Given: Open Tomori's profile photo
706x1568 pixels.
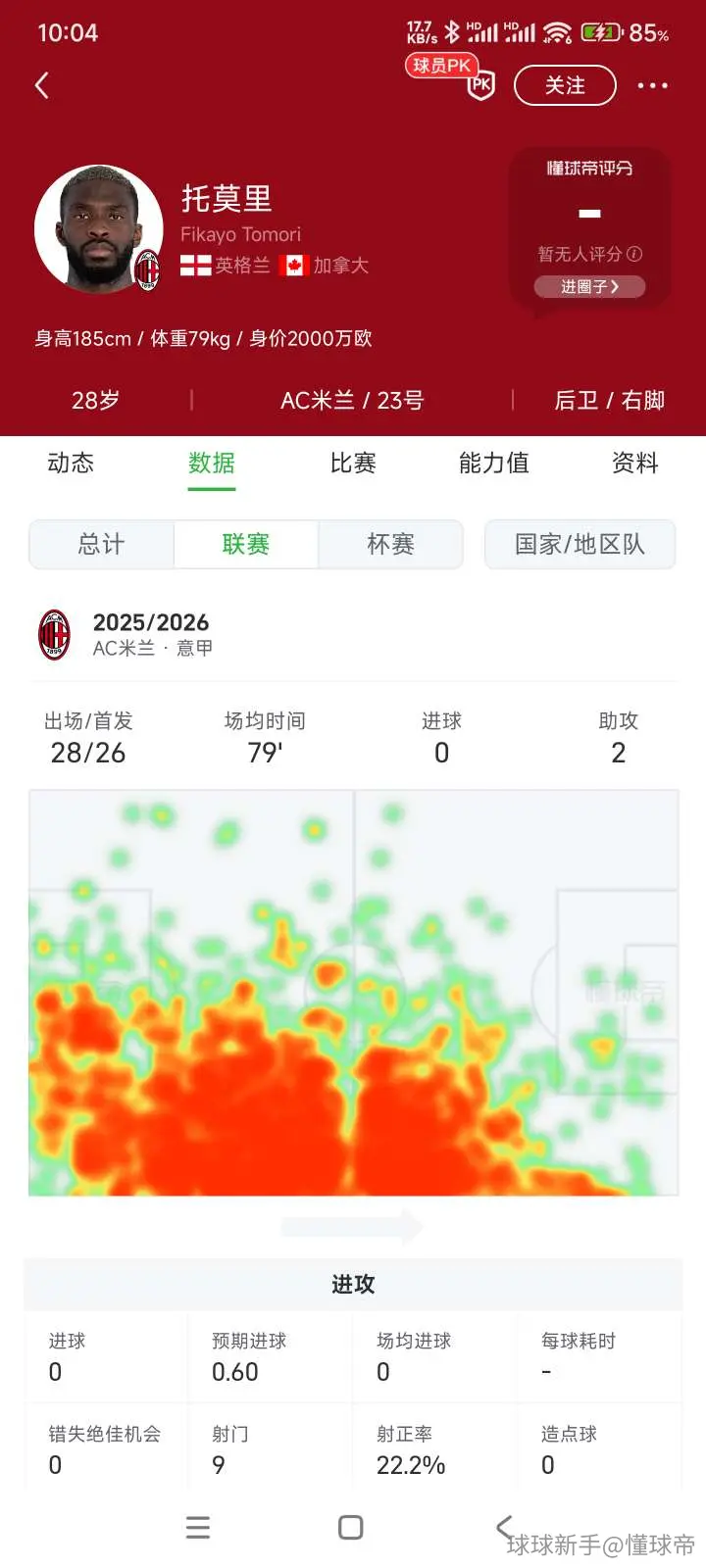Looking at the screenshot, I should [x=99, y=229].
